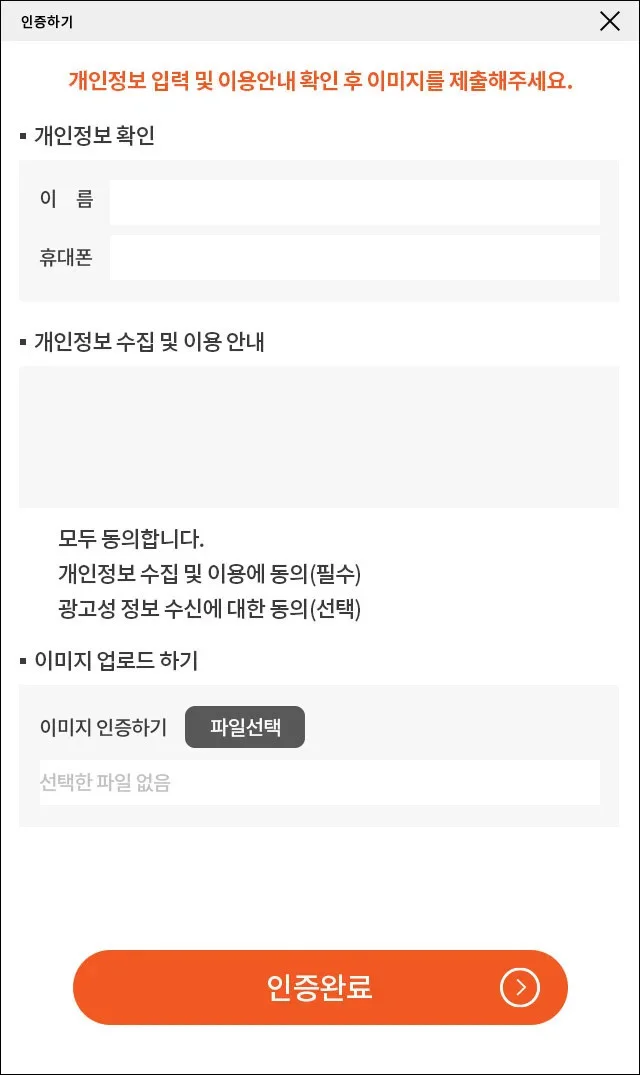The height and width of the screenshot is (1075, 640).
Task: Enter the 휴대폰 phone number field
Action: (354, 257)
